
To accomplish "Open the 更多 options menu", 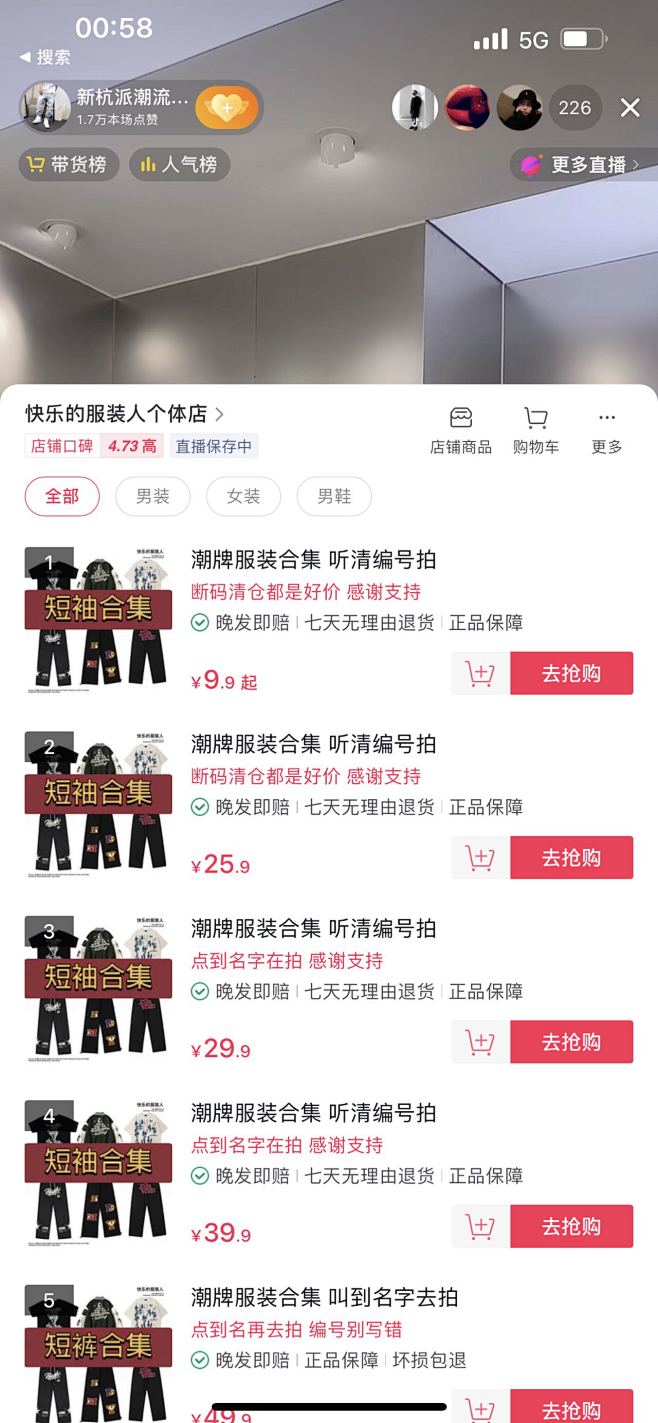I will (x=607, y=430).
